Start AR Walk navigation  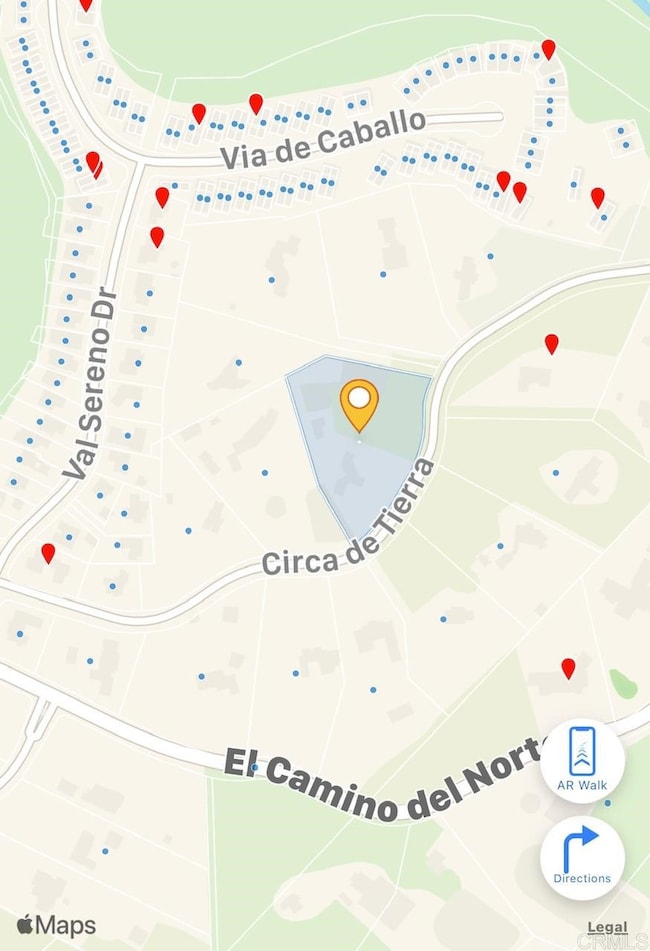click(x=582, y=760)
